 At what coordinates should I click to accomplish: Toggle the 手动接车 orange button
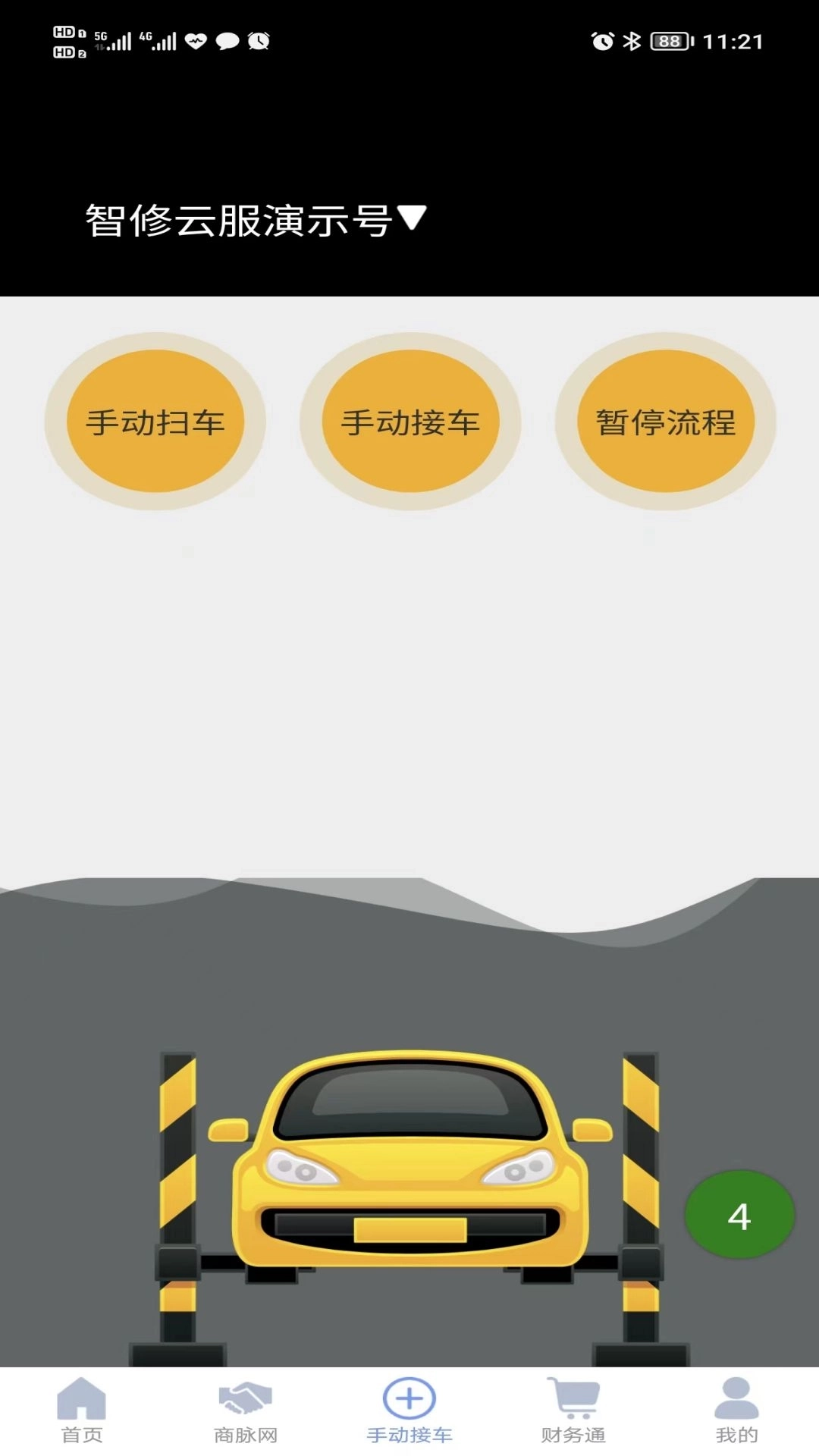[x=410, y=423]
